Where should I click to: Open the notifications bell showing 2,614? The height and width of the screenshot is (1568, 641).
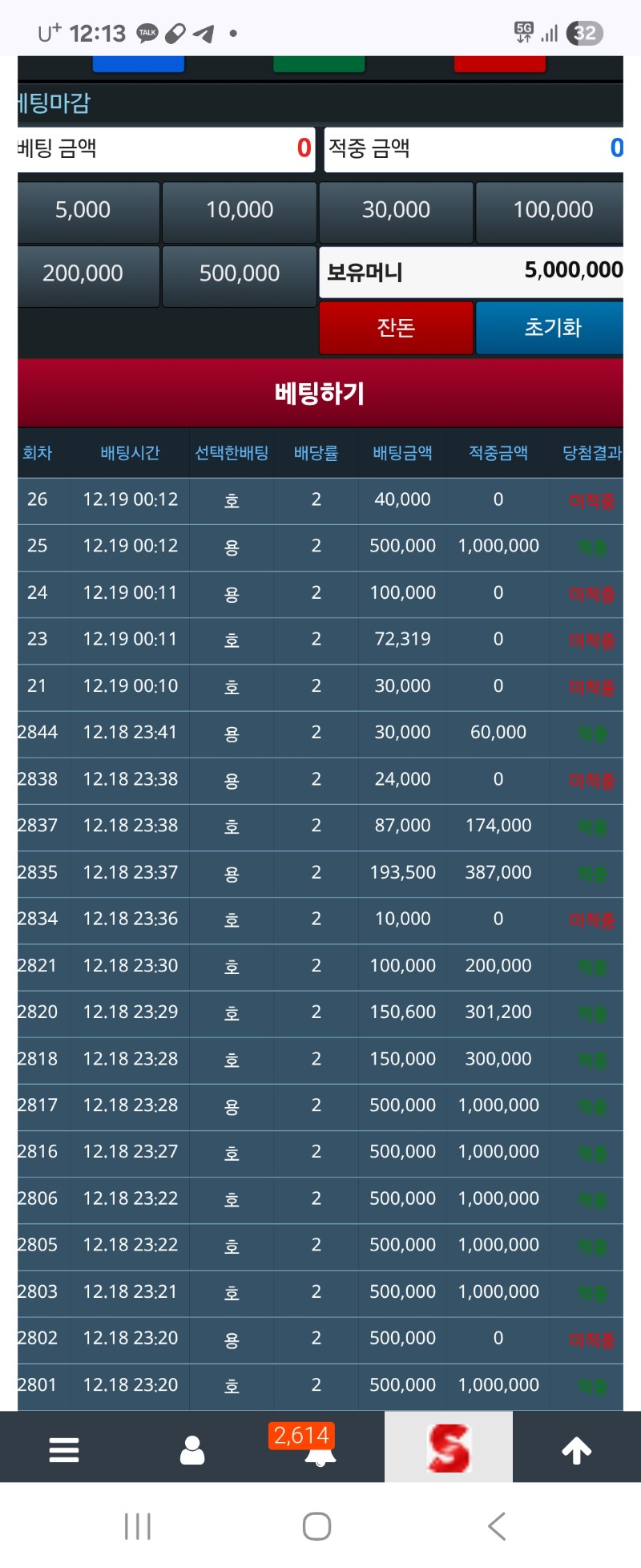click(320, 1448)
